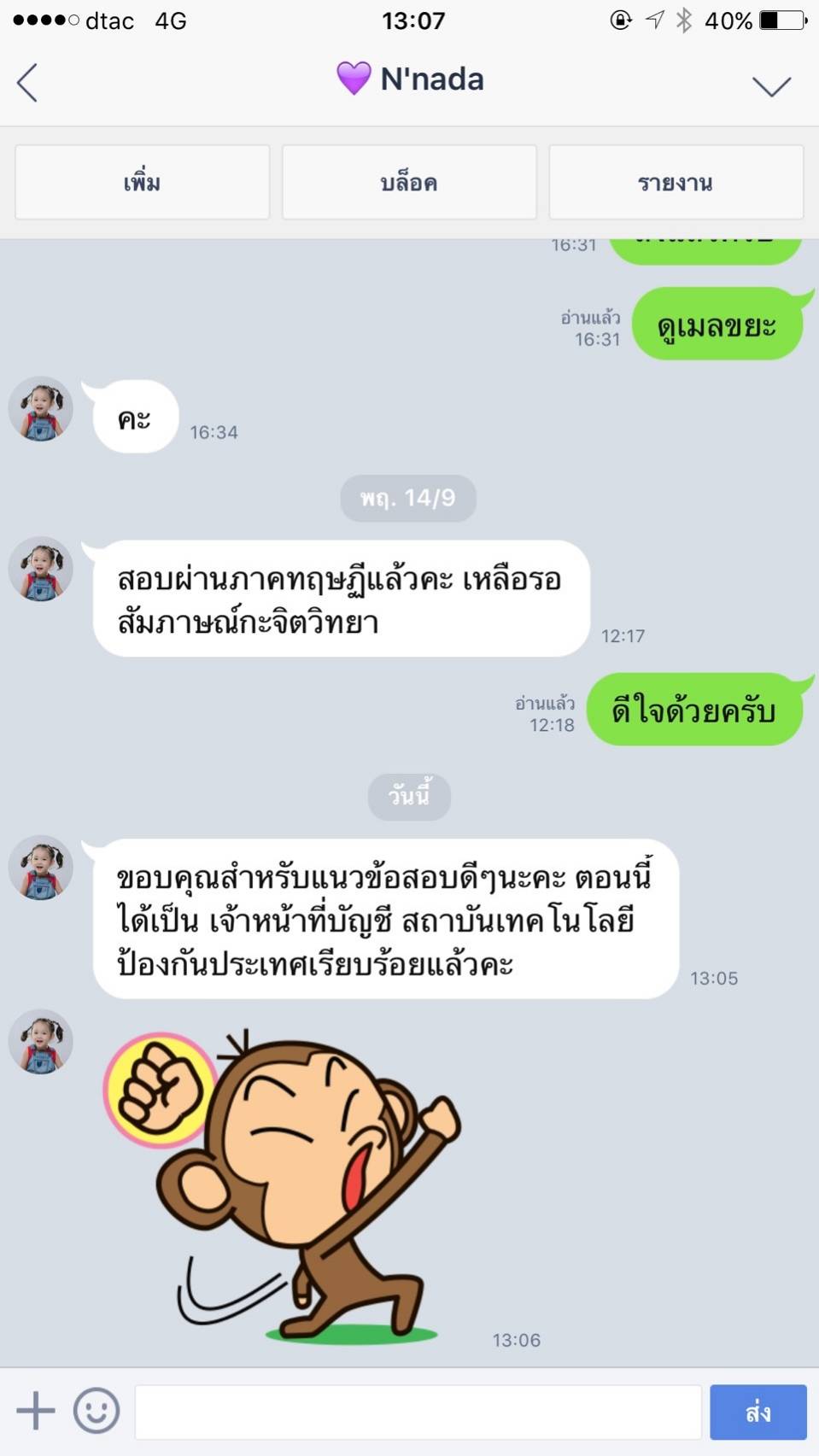Open the emoji and sticker picker

(x=96, y=1410)
